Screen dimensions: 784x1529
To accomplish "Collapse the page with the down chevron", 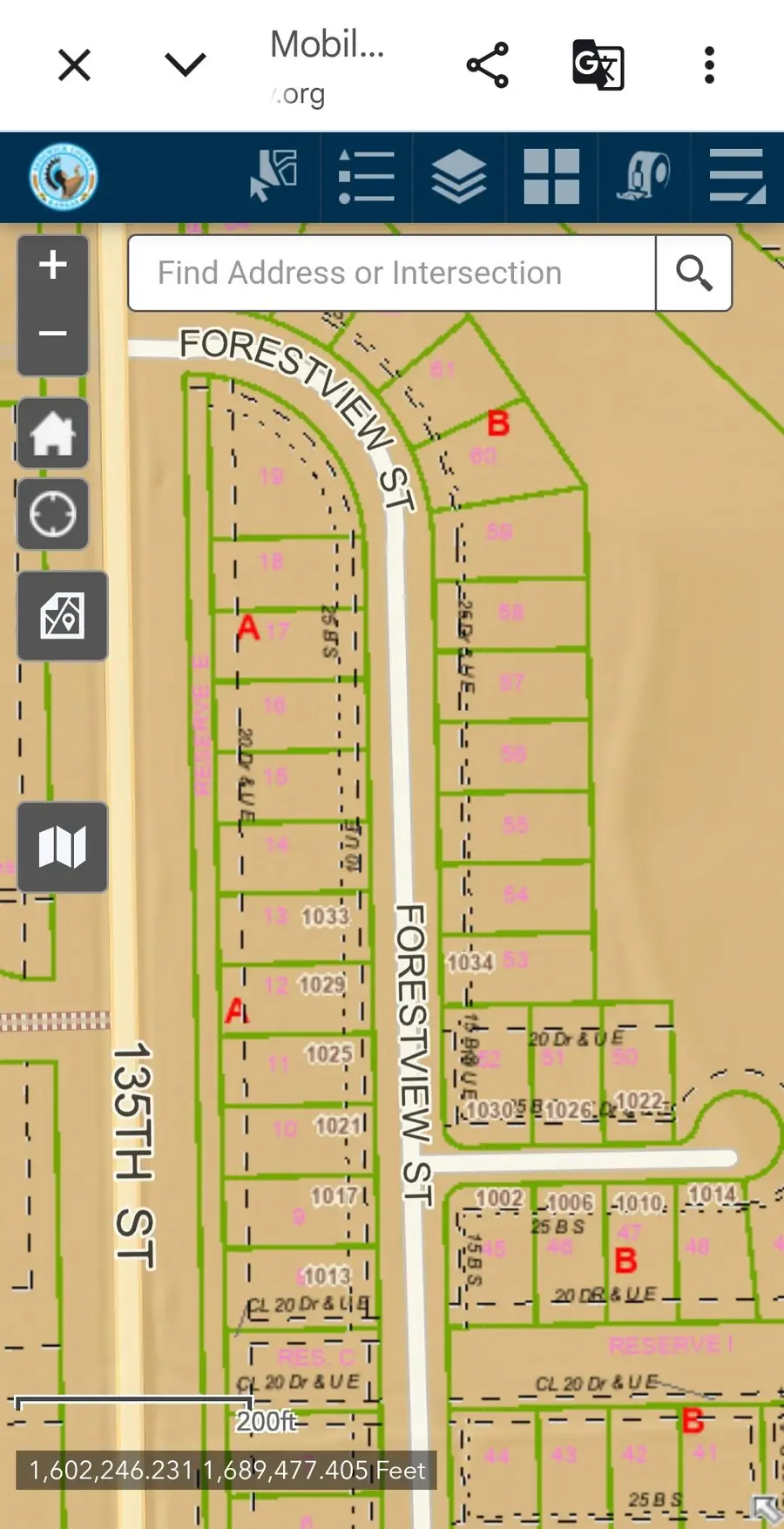I will pos(185,64).
